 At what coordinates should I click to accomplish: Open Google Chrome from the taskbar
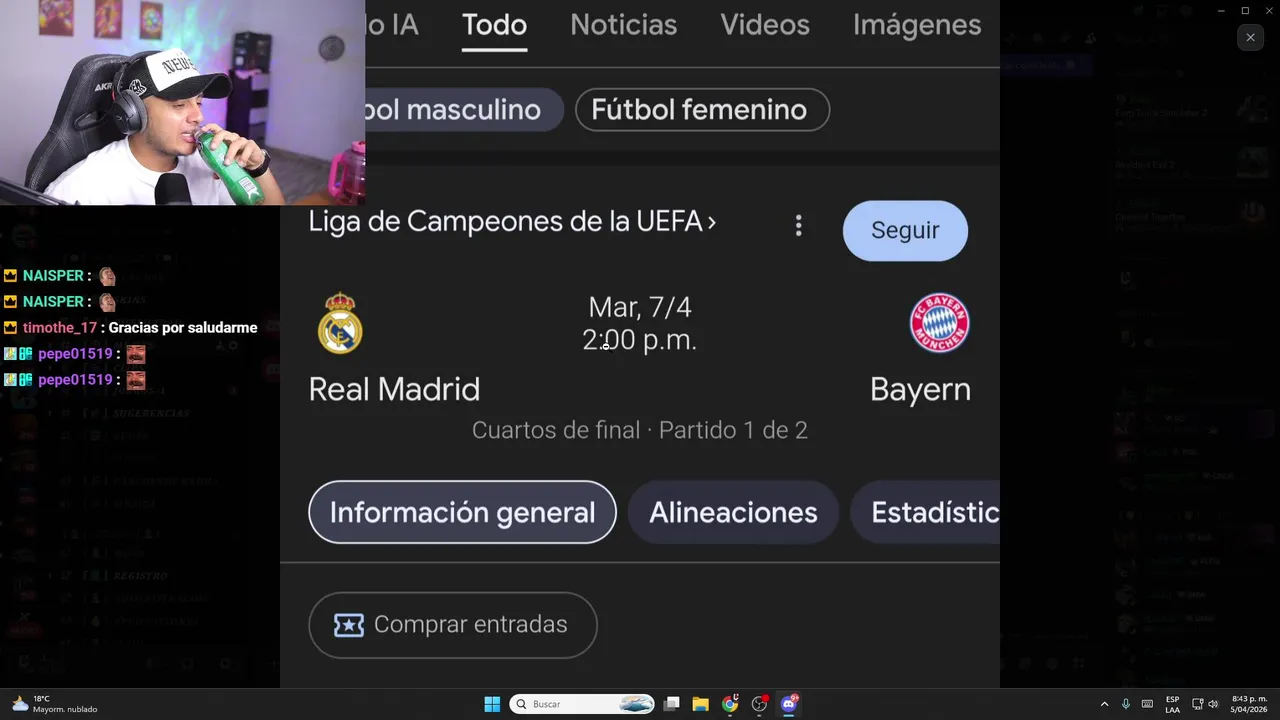pos(730,704)
